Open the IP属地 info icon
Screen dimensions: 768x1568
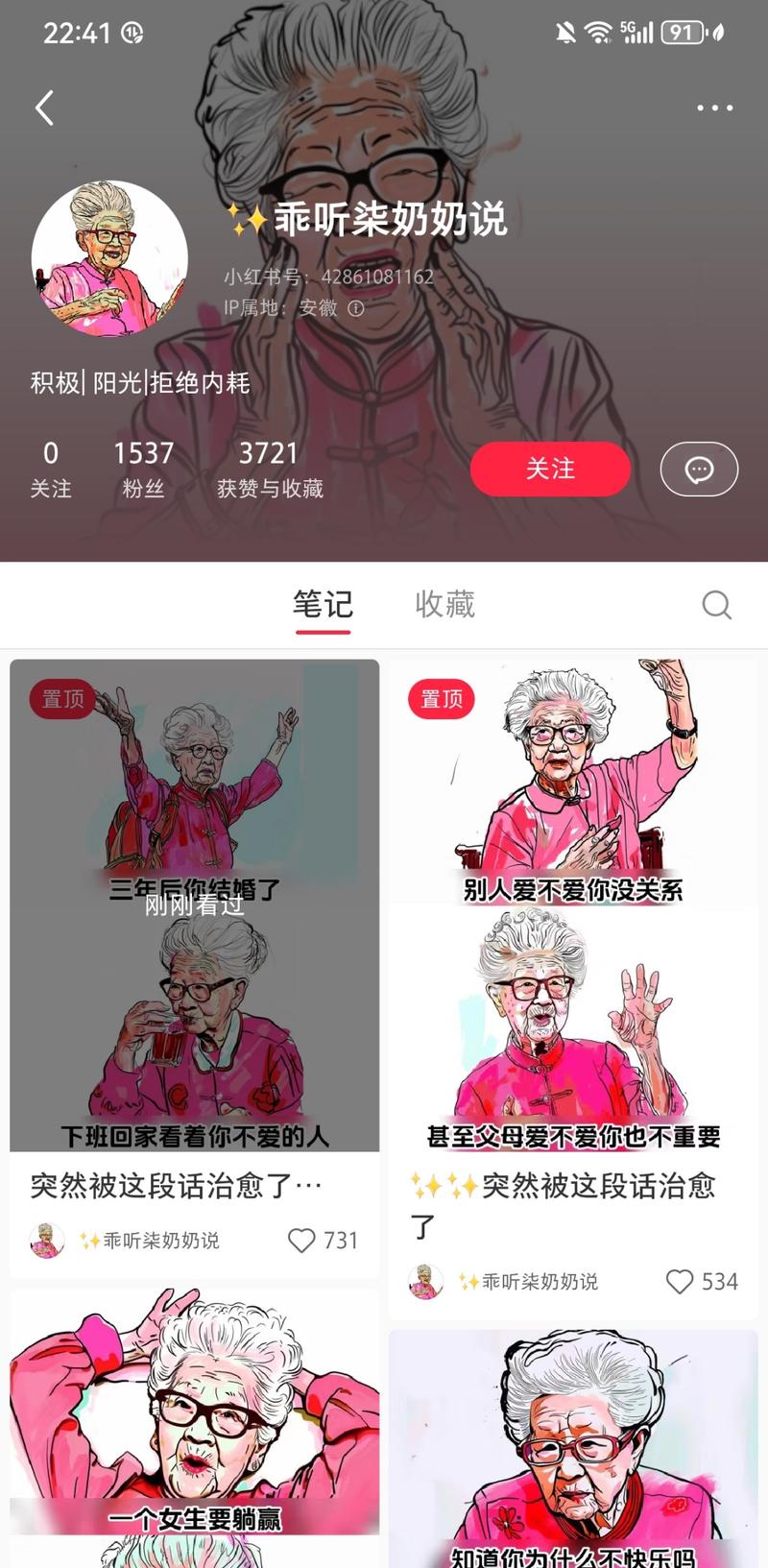pos(356,308)
